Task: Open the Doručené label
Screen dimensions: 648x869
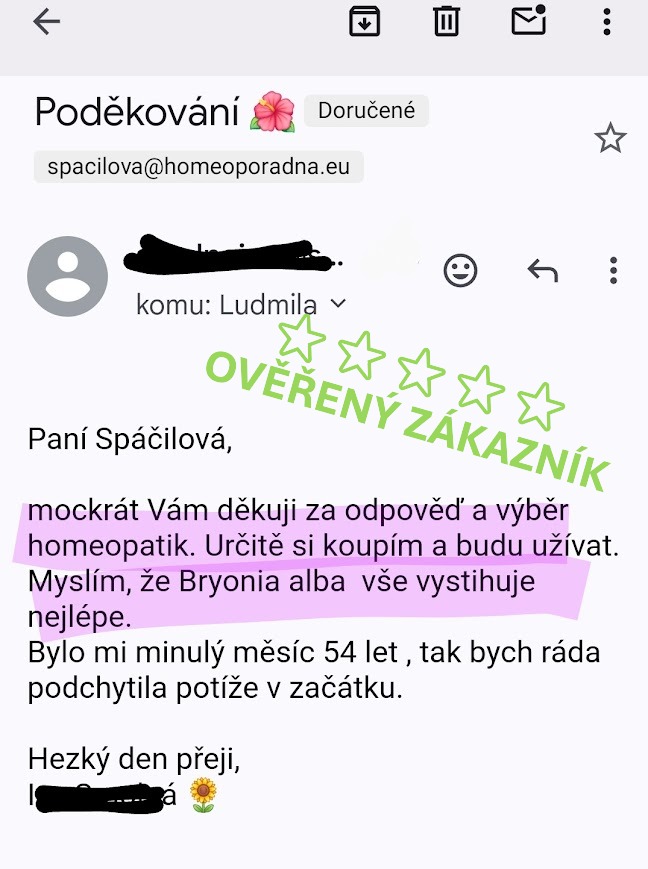Action: point(366,111)
